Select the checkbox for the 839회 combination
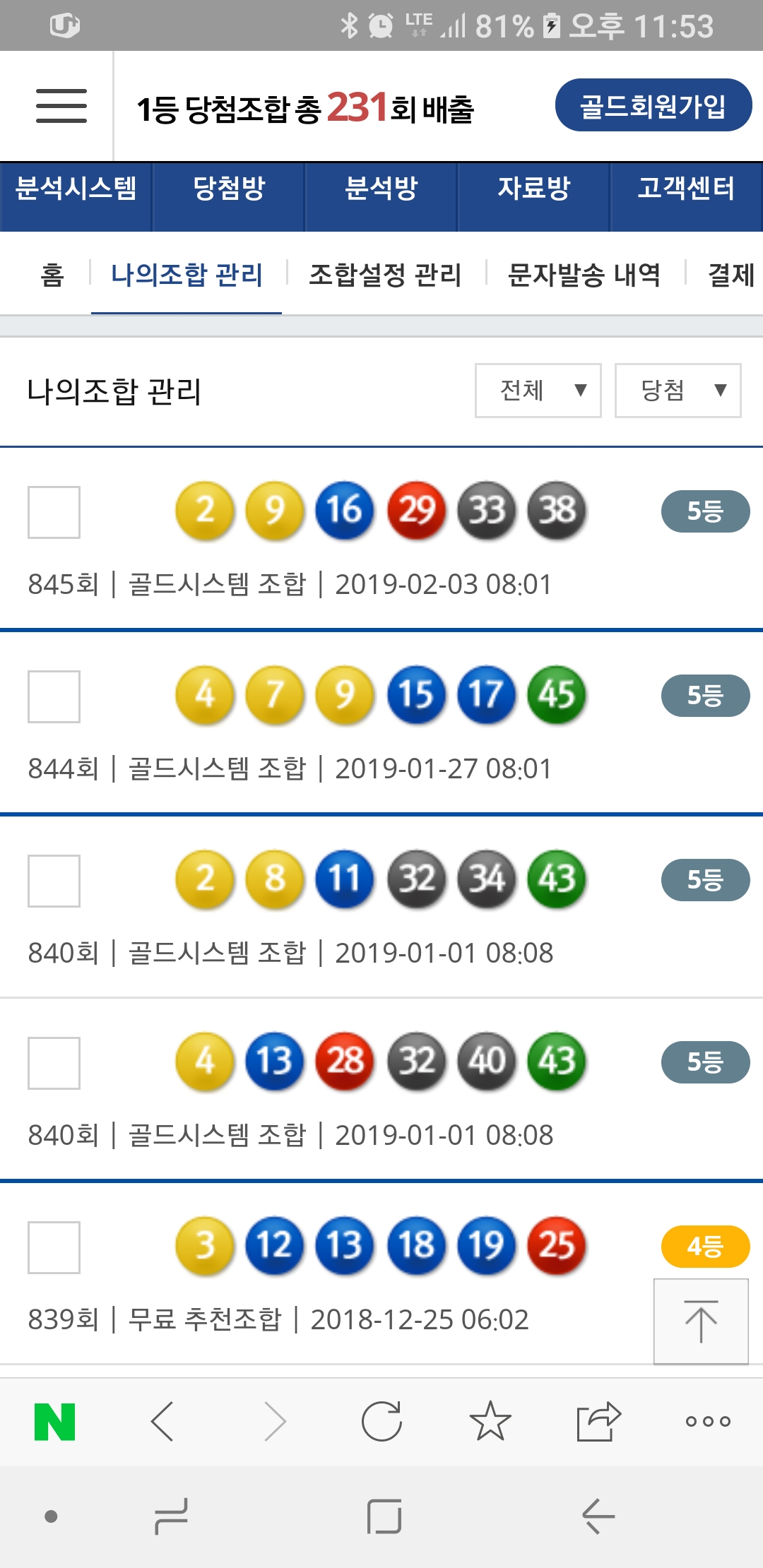 [x=54, y=1247]
